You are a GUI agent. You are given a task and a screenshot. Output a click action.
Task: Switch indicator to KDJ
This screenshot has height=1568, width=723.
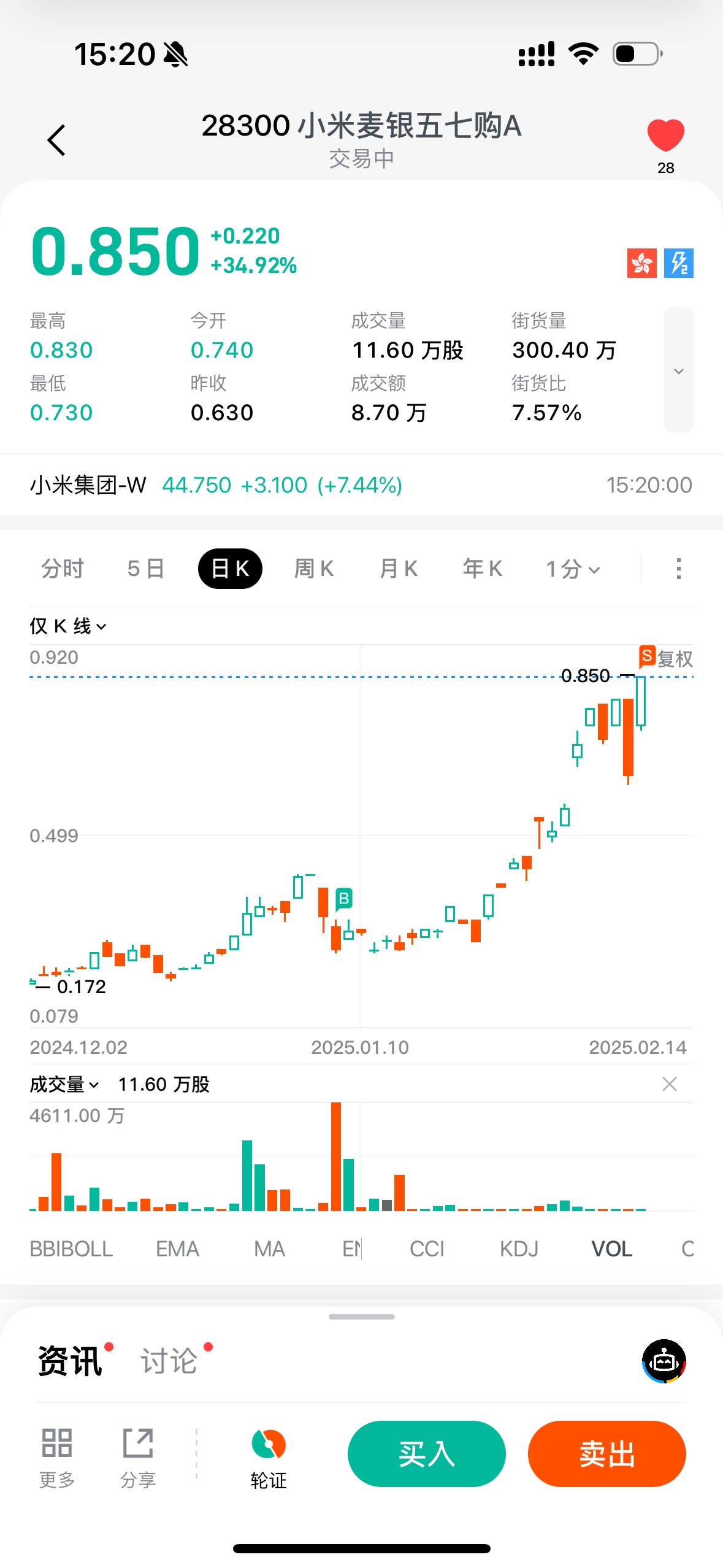(519, 1248)
